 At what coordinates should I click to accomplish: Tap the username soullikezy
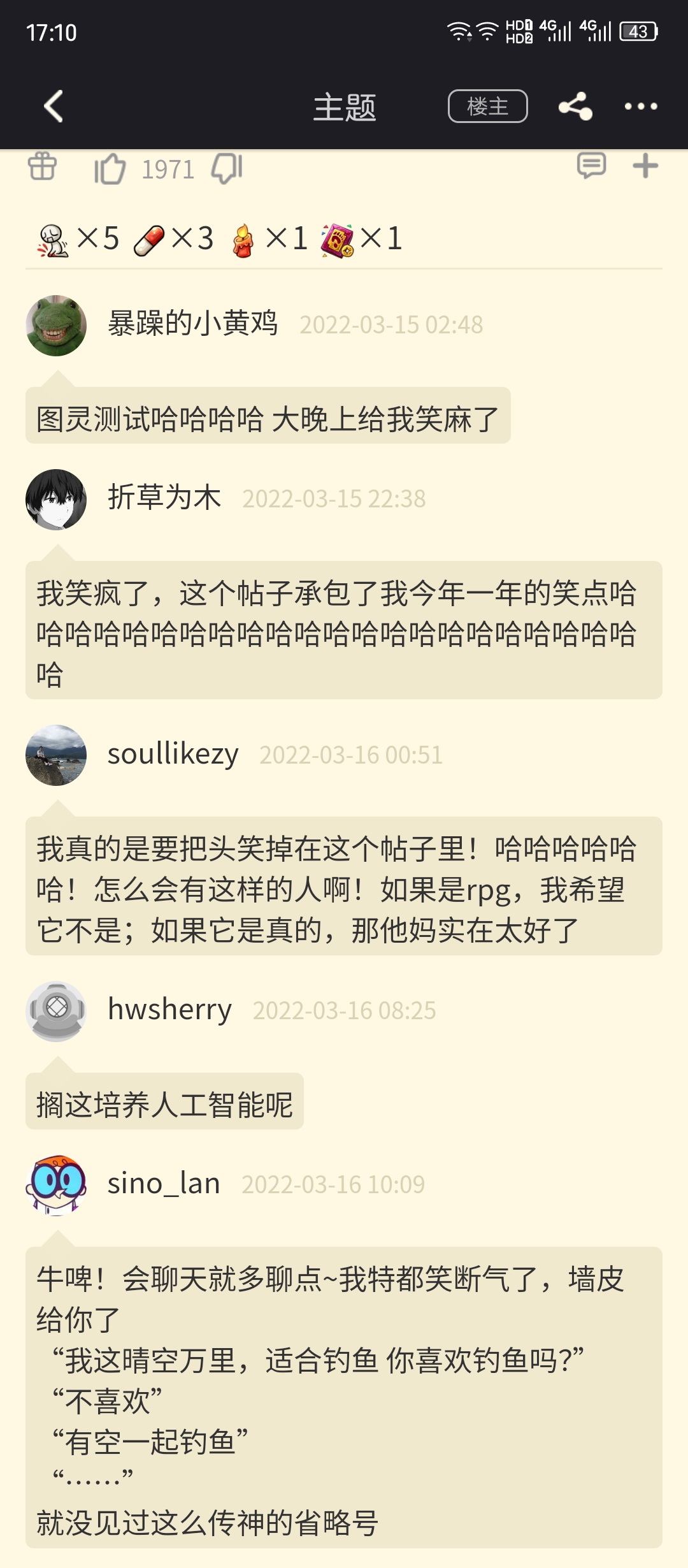pos(173,754)
